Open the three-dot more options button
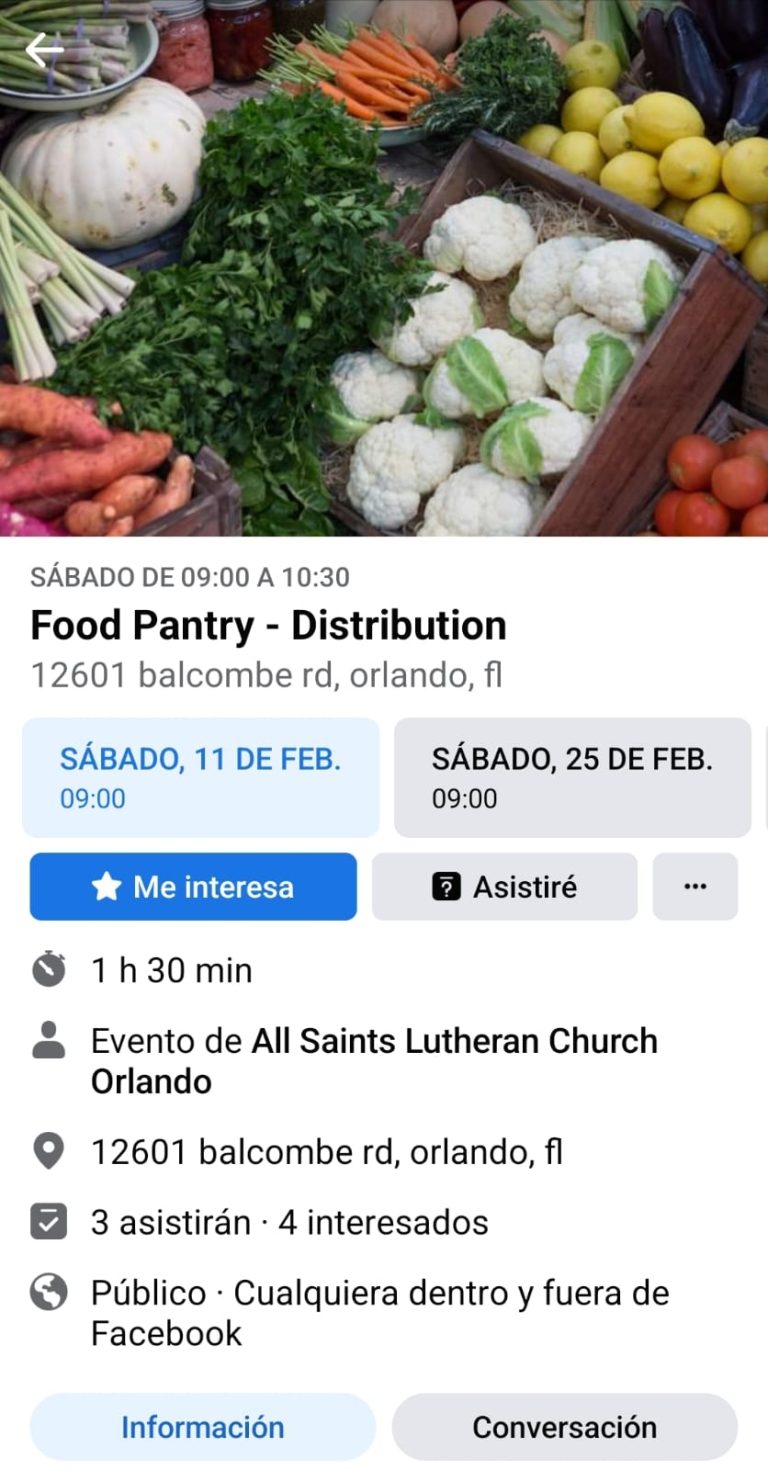768x1470 pixels. click(x=695, y=886)
